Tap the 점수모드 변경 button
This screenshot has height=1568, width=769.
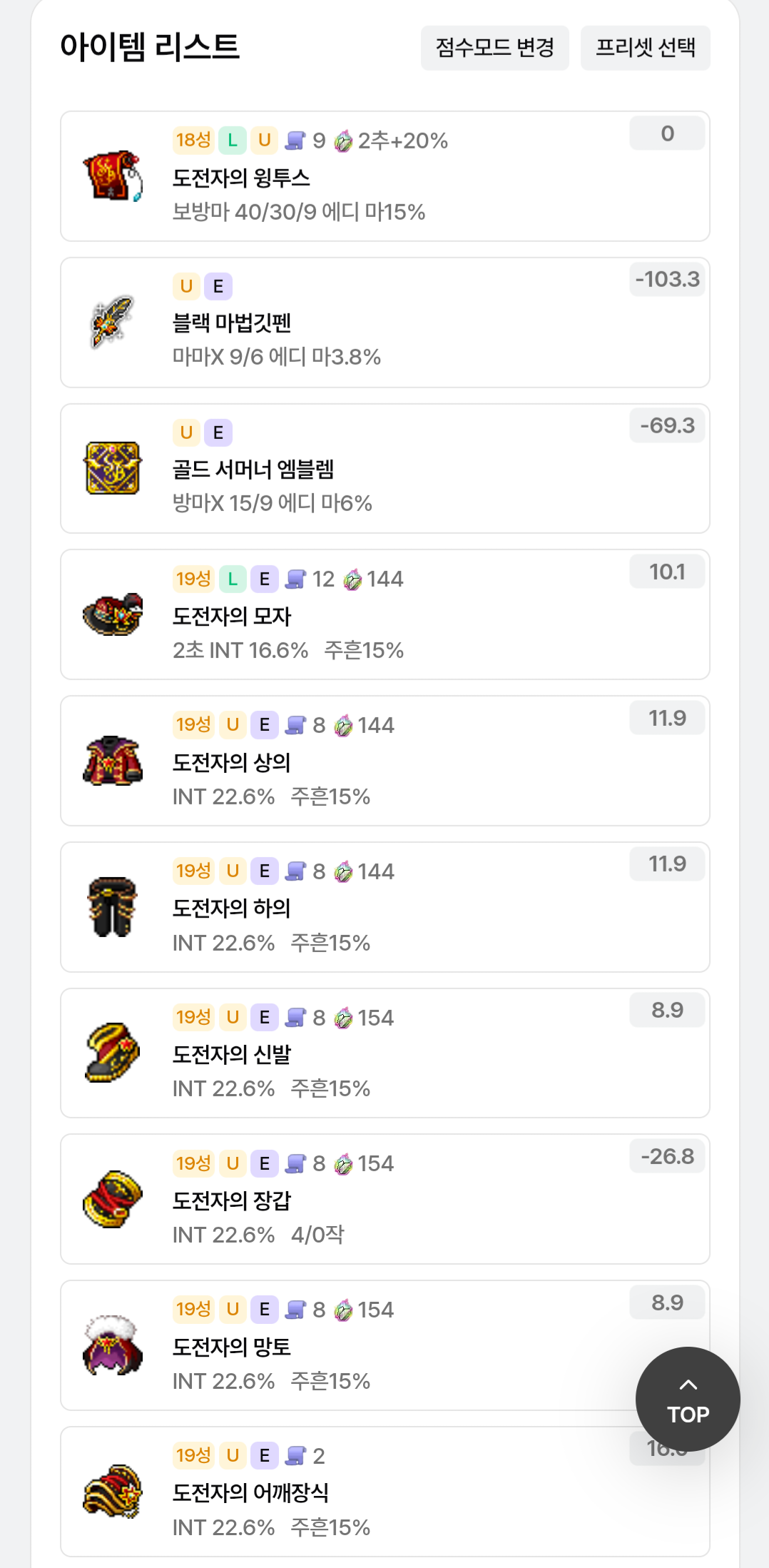pyautogui.click(x=494, y=48)
